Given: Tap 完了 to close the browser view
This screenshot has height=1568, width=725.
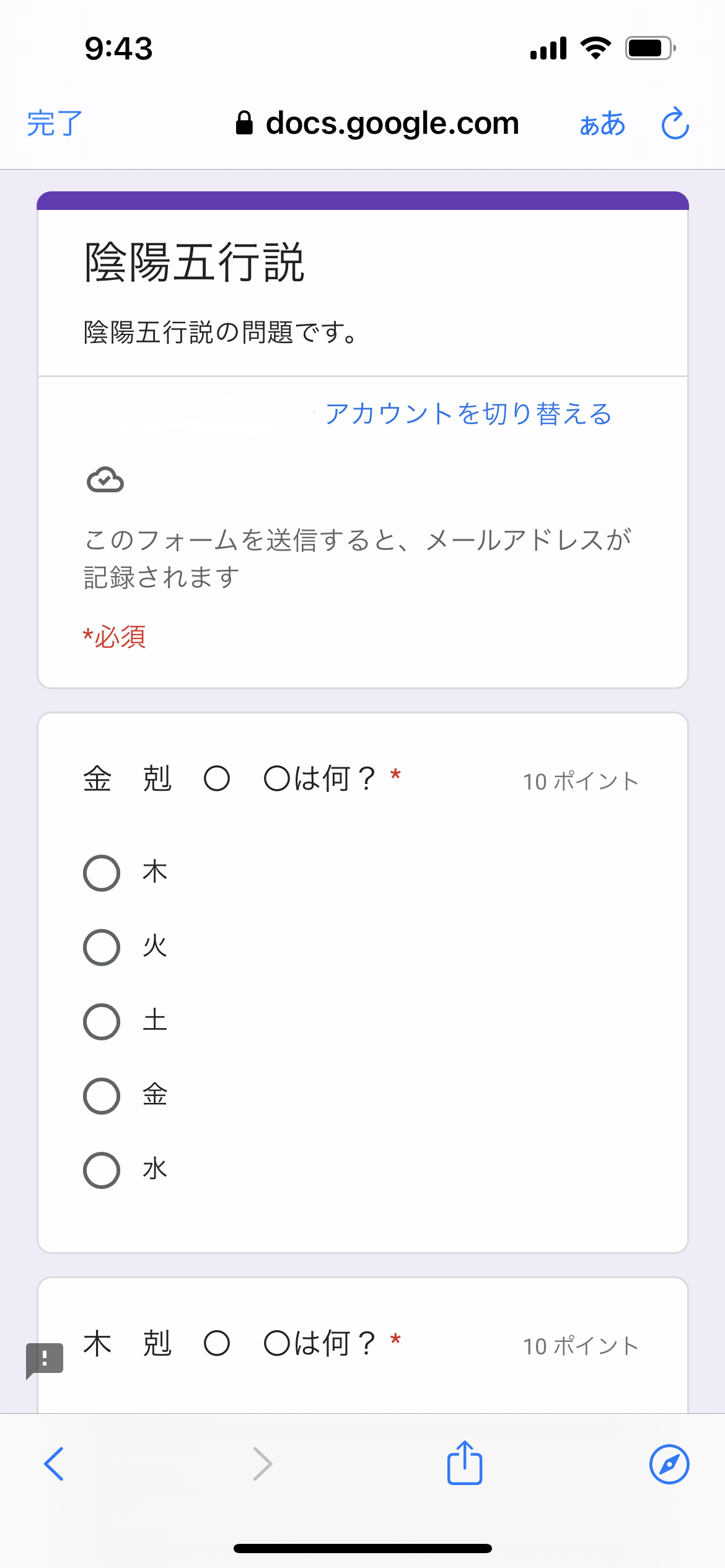Looking at the screenshot, I should (55, 123).
